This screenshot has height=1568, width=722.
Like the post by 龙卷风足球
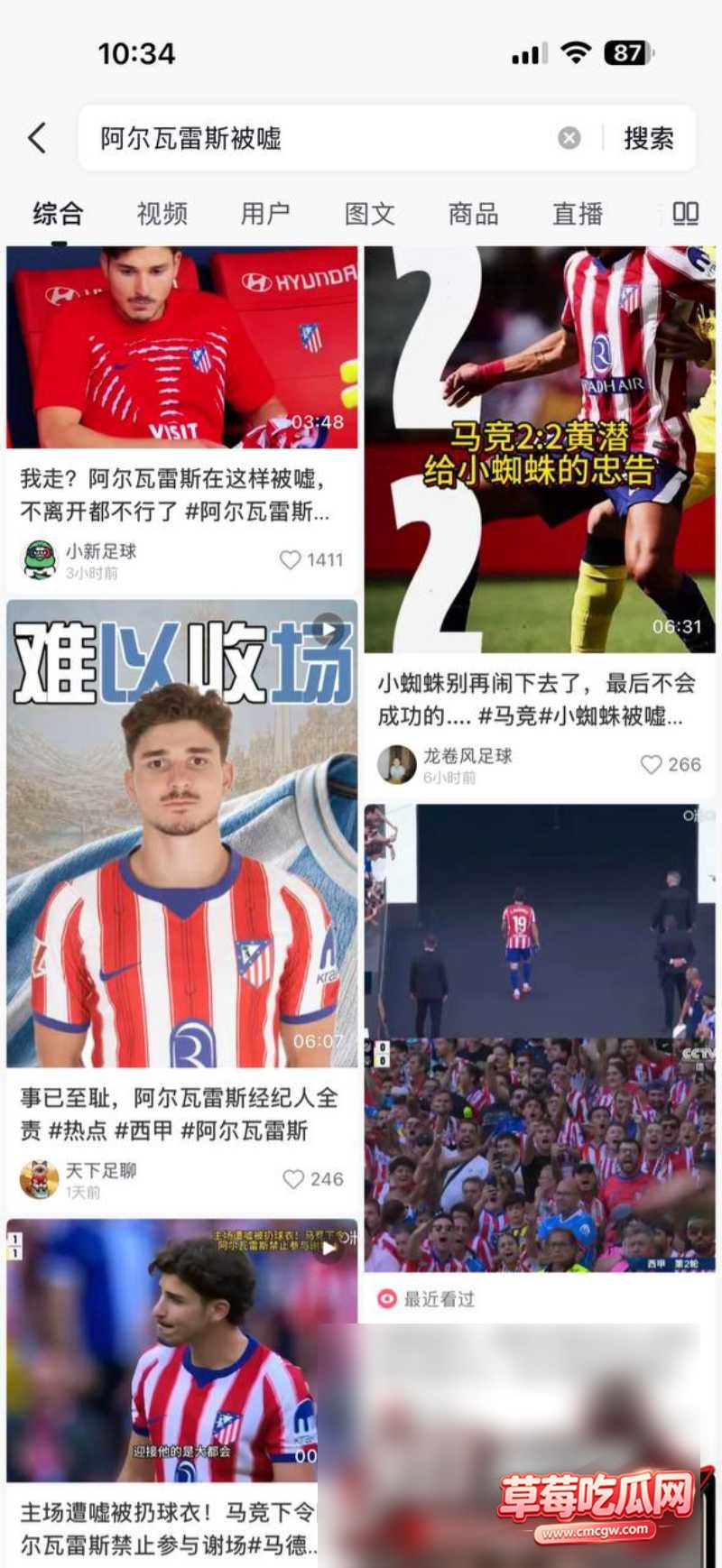click(x=671, y=765)
